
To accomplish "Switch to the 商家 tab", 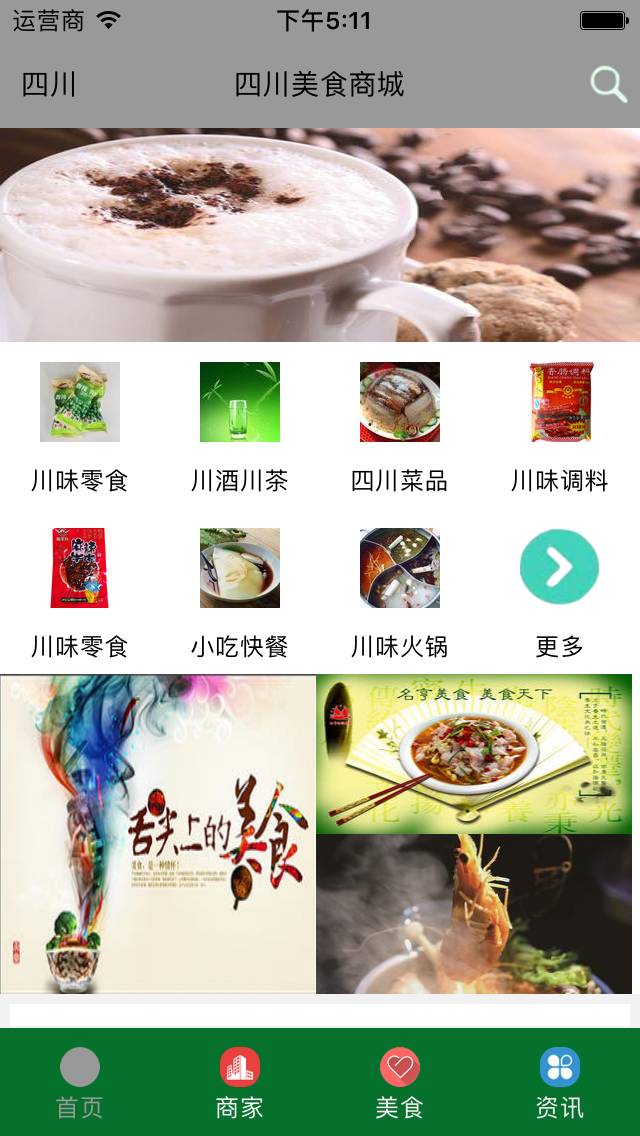I will (x=240, y=1082).
